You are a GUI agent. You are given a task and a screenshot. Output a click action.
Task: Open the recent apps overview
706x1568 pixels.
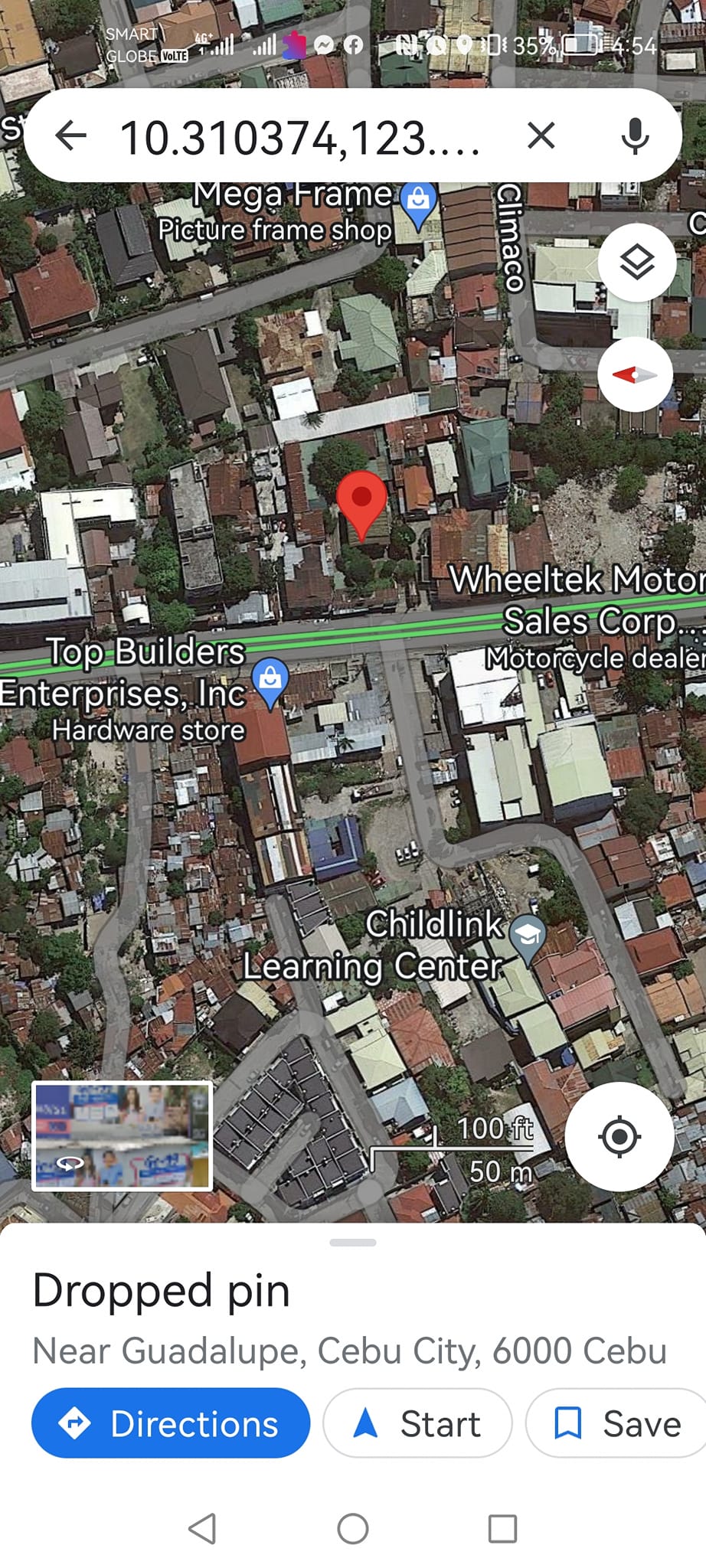(502, 1529)
